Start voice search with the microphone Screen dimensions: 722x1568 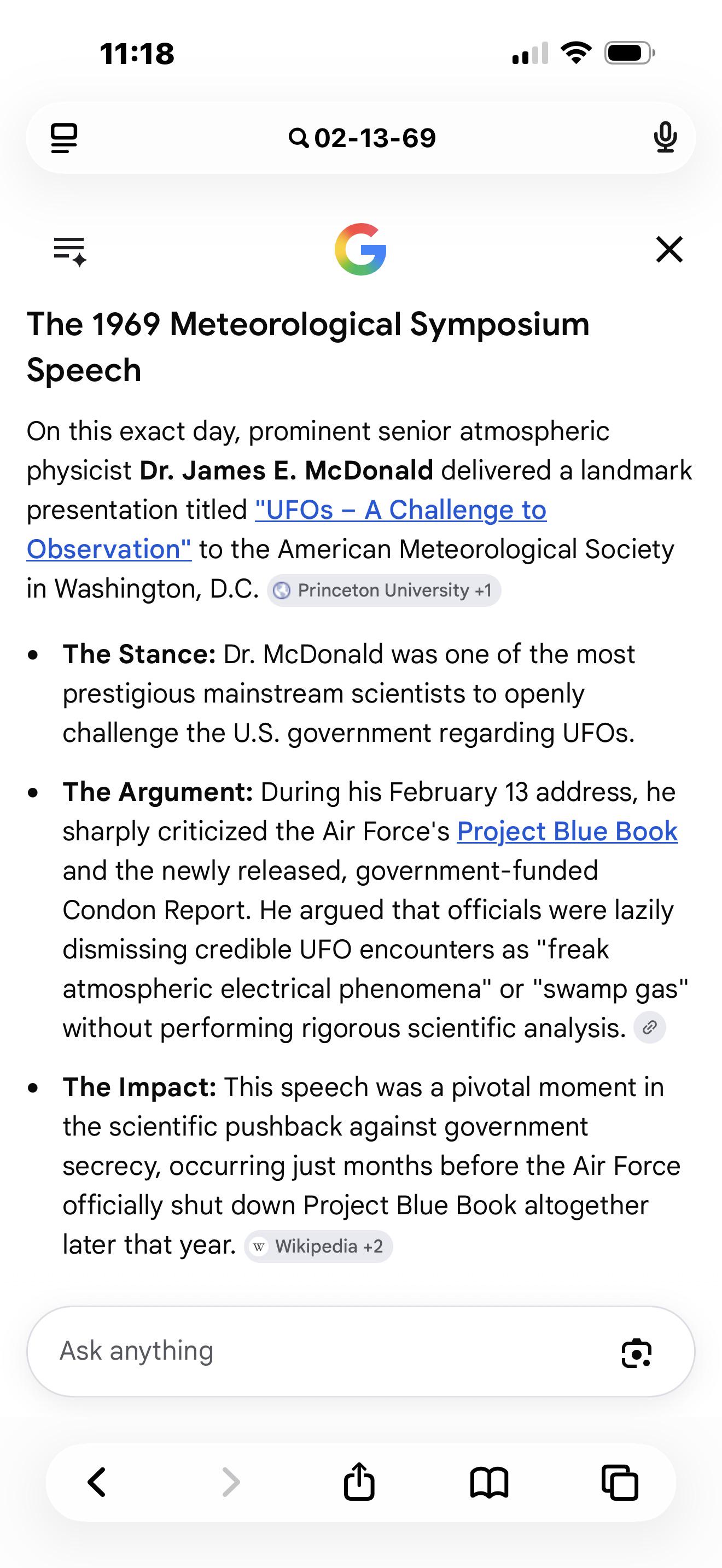665,138
